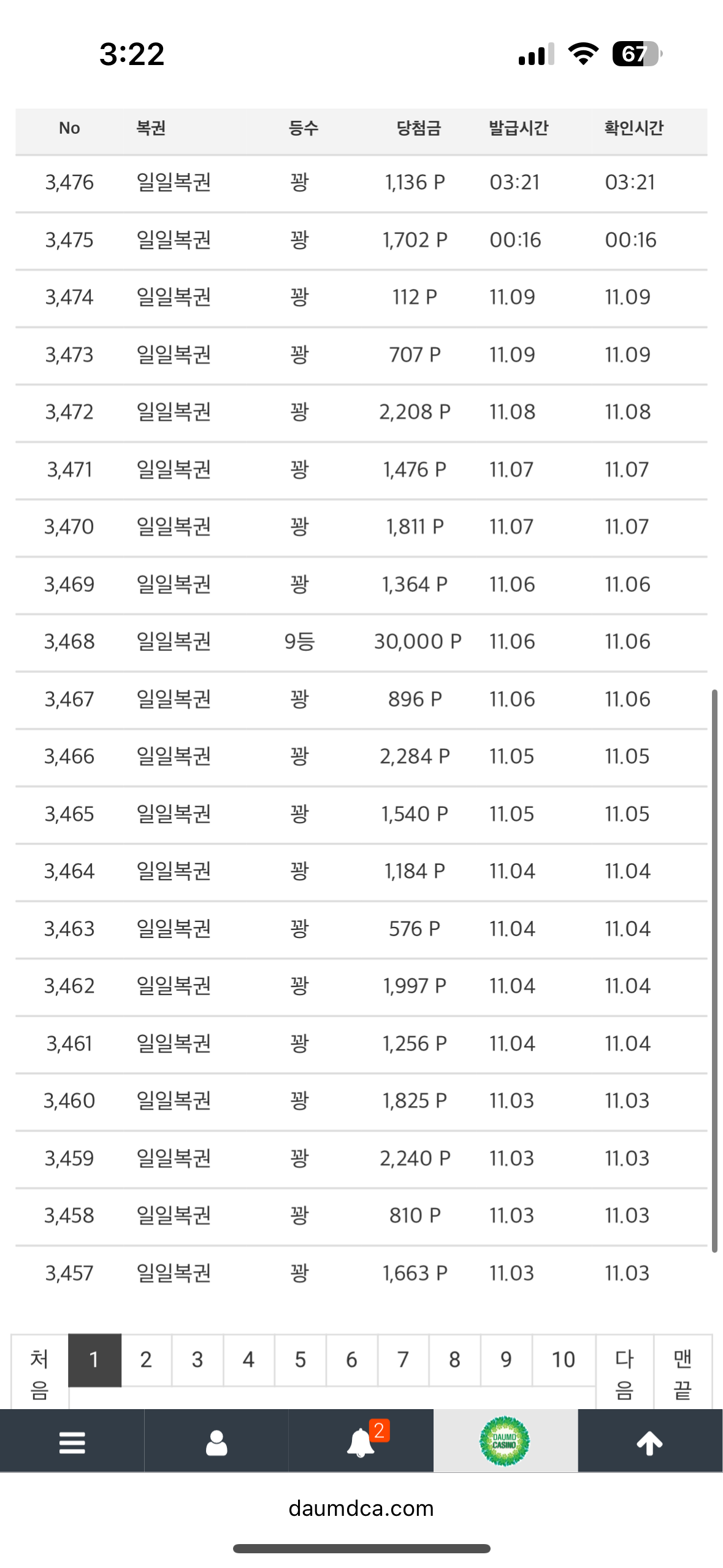Go to page 9
723x1568 pixels.
click(506, 1360)
